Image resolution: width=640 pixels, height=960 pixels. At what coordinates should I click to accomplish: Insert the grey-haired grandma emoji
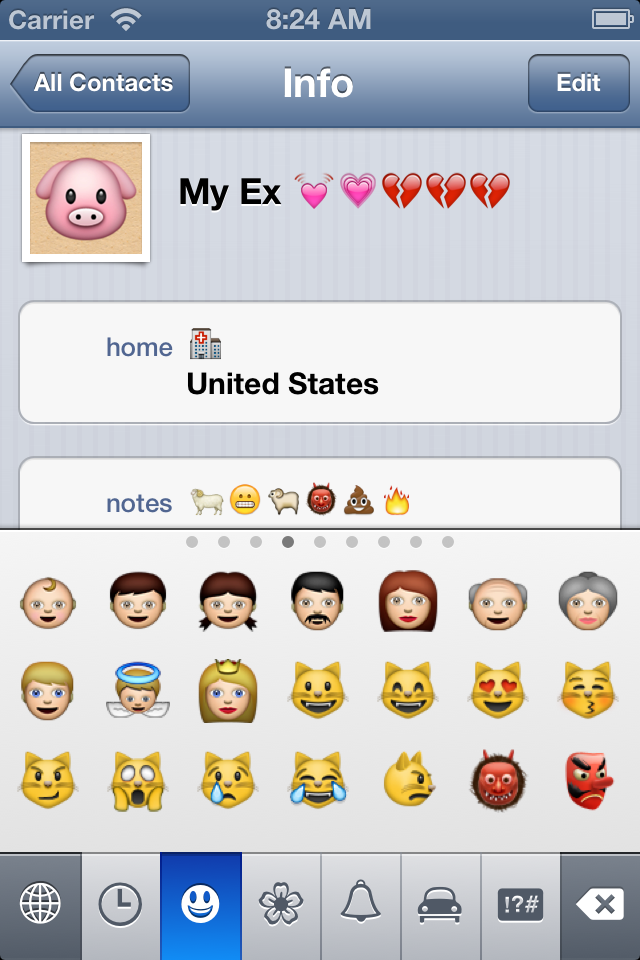pos(590,602)
